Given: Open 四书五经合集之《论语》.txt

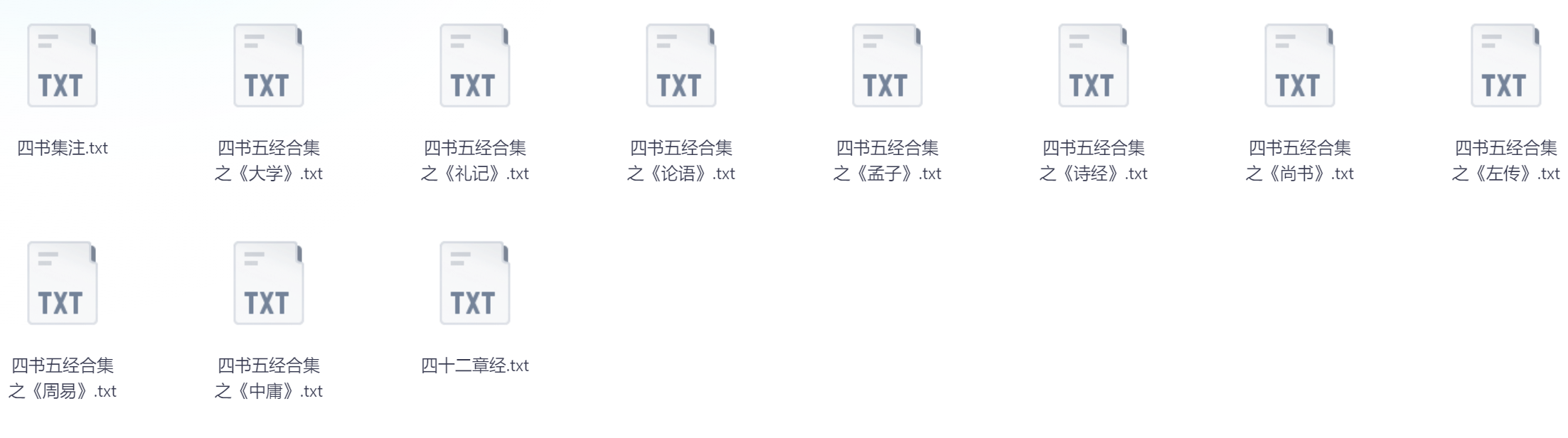Looking at the screenshot, I should [x=681, y=66].
